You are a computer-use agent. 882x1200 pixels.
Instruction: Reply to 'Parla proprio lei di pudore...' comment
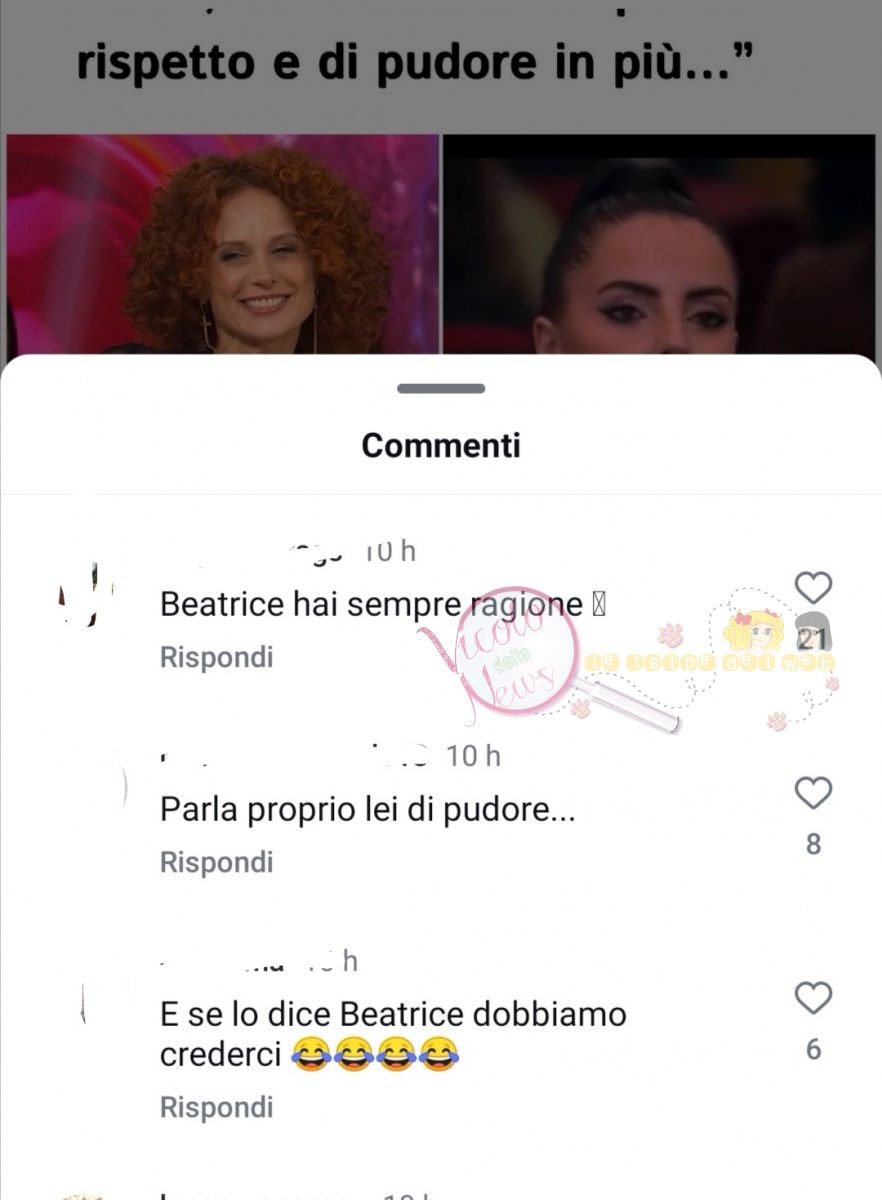click(216, 862)
